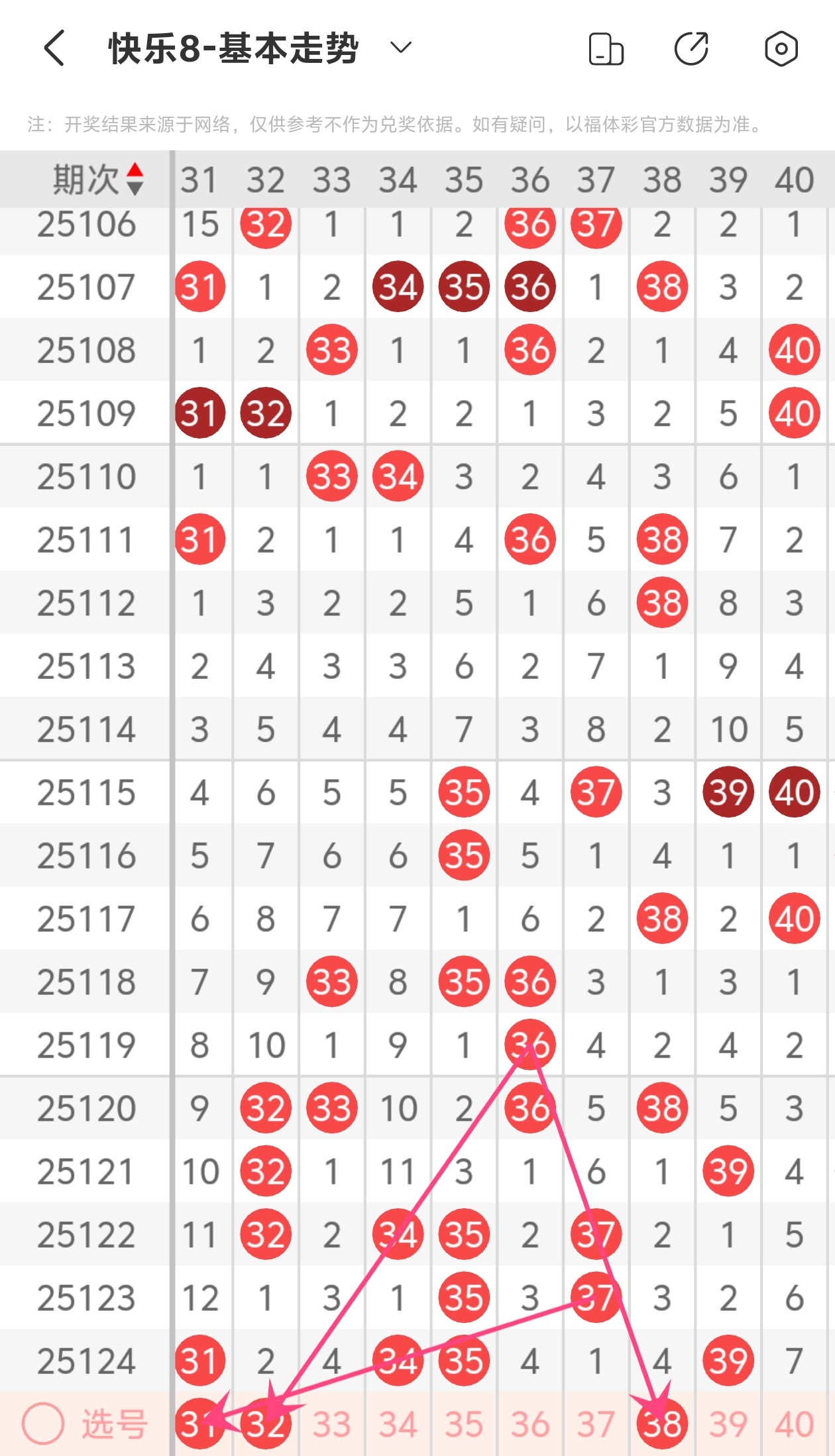This screenshot has width=835, height=1456.
Task: Deselect number 38 in selection row
Action: pos(662,1424)
